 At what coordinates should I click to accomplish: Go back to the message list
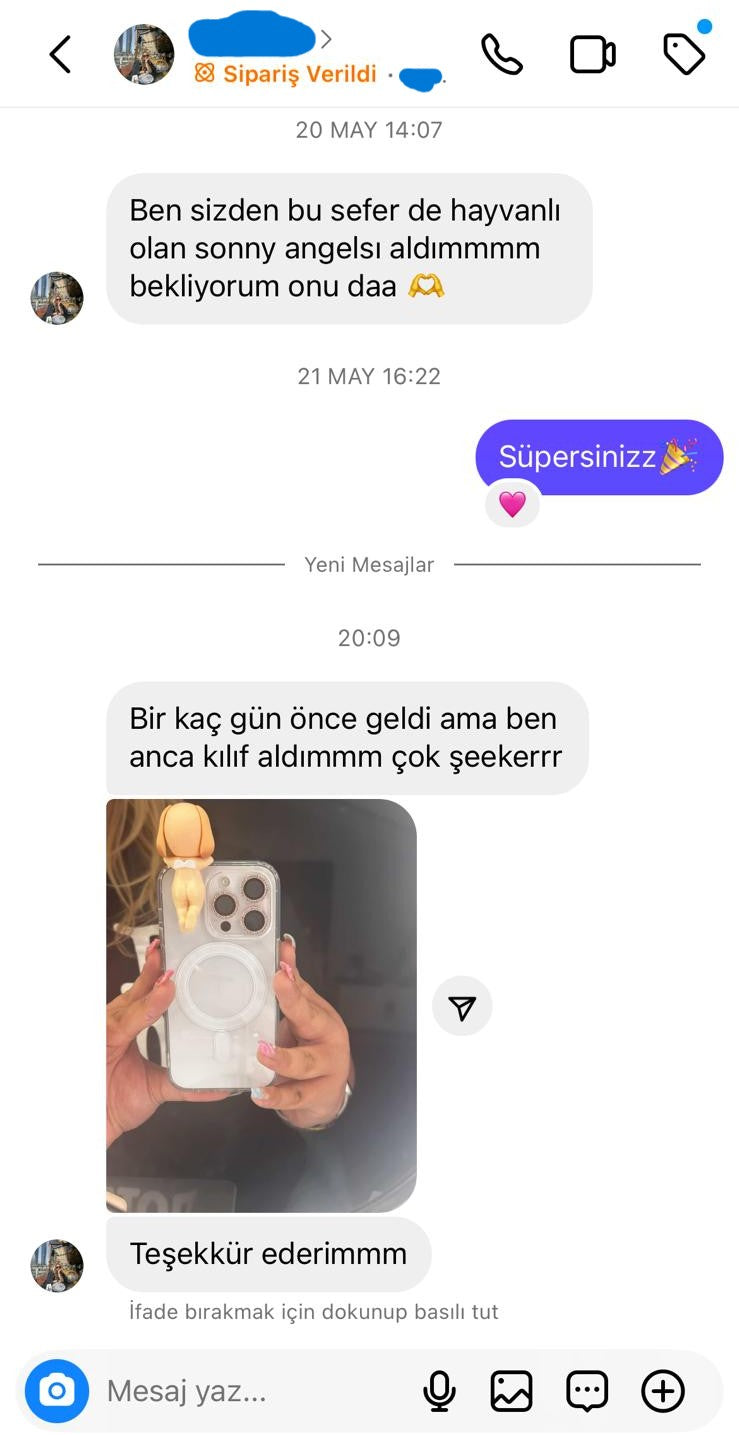61,55
